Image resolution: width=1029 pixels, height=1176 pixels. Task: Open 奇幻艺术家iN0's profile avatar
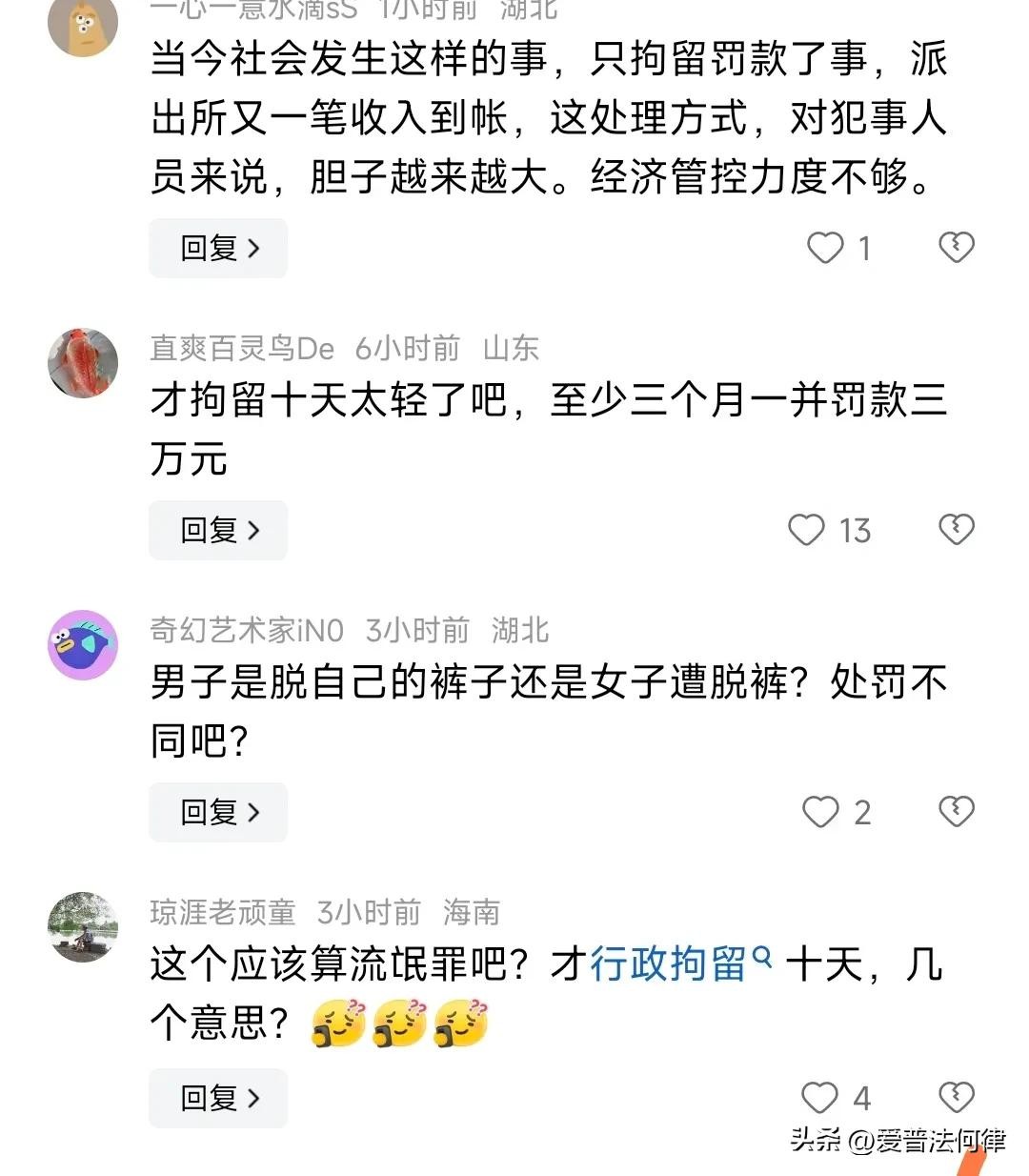[x=83, y=644]
